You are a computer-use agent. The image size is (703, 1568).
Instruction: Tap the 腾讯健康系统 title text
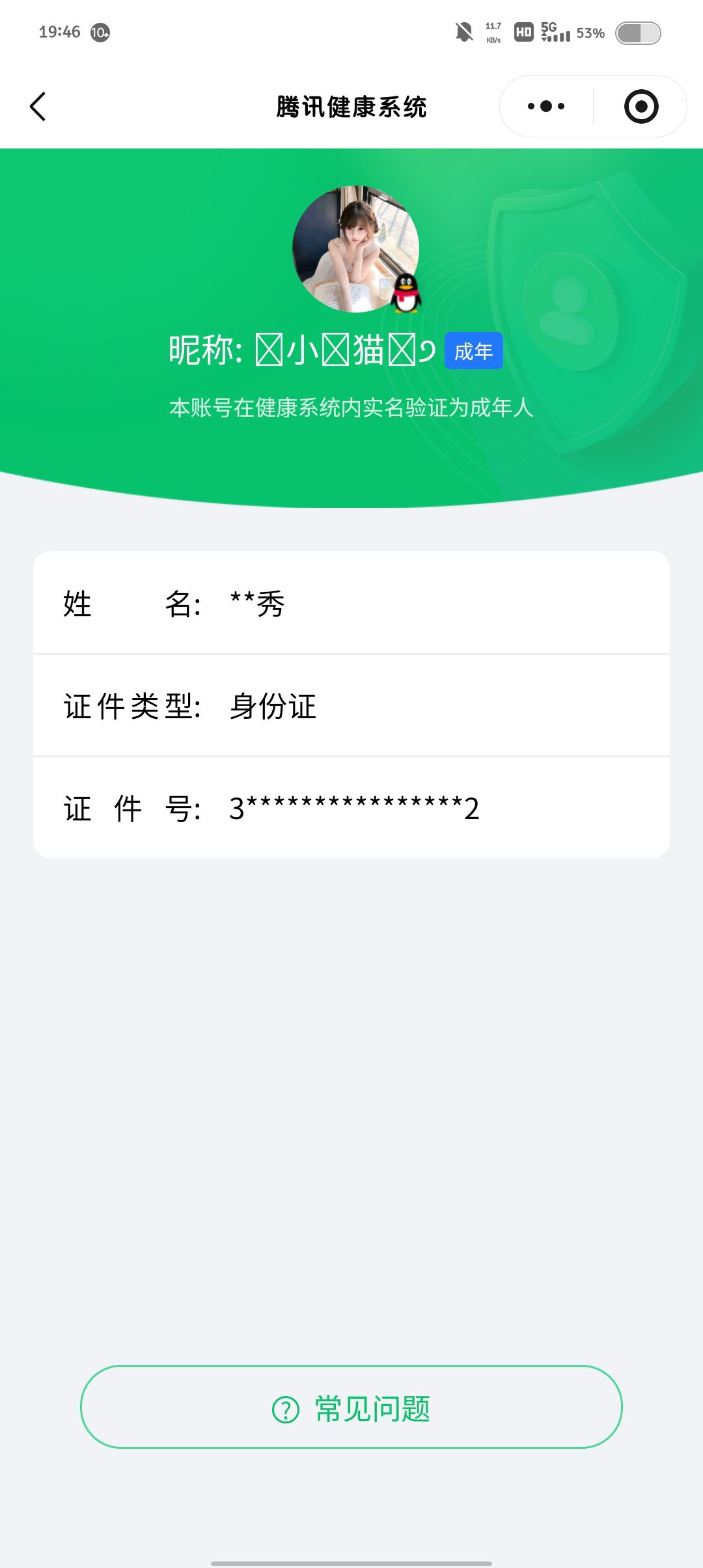click(x=351, y=106)
